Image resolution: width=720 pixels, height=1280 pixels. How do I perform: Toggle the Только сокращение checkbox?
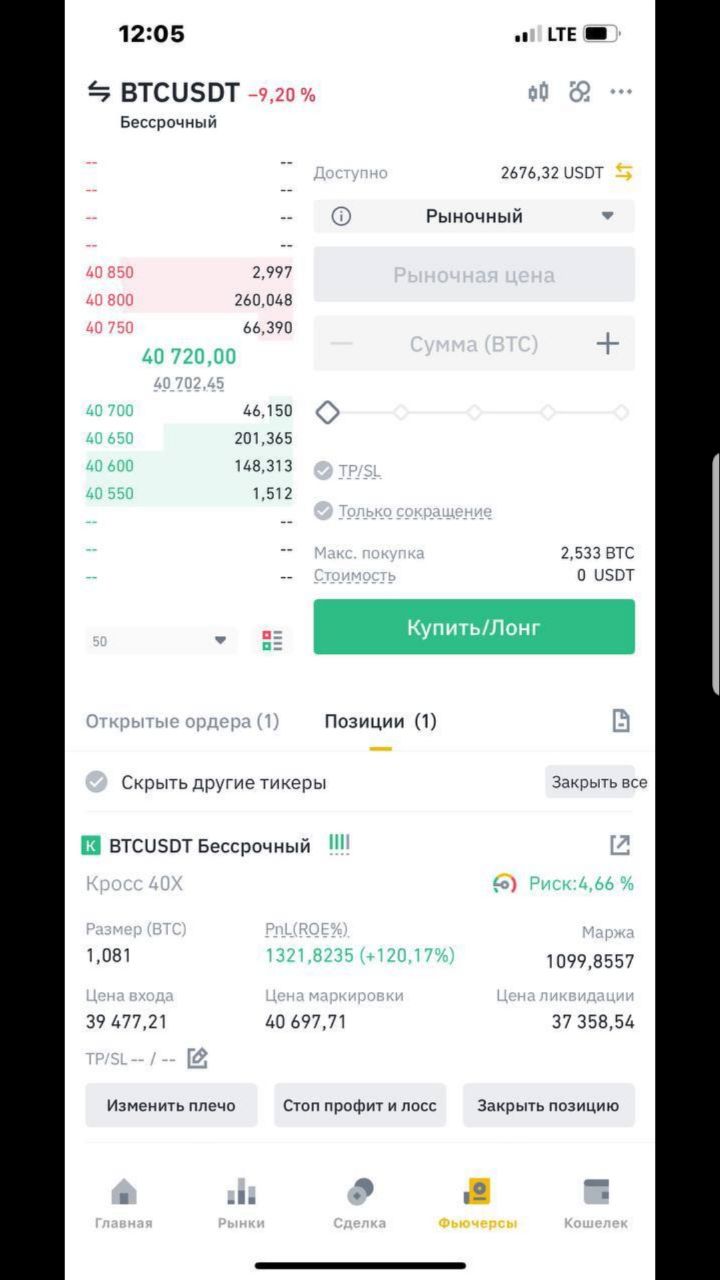(x=324, y=511)
